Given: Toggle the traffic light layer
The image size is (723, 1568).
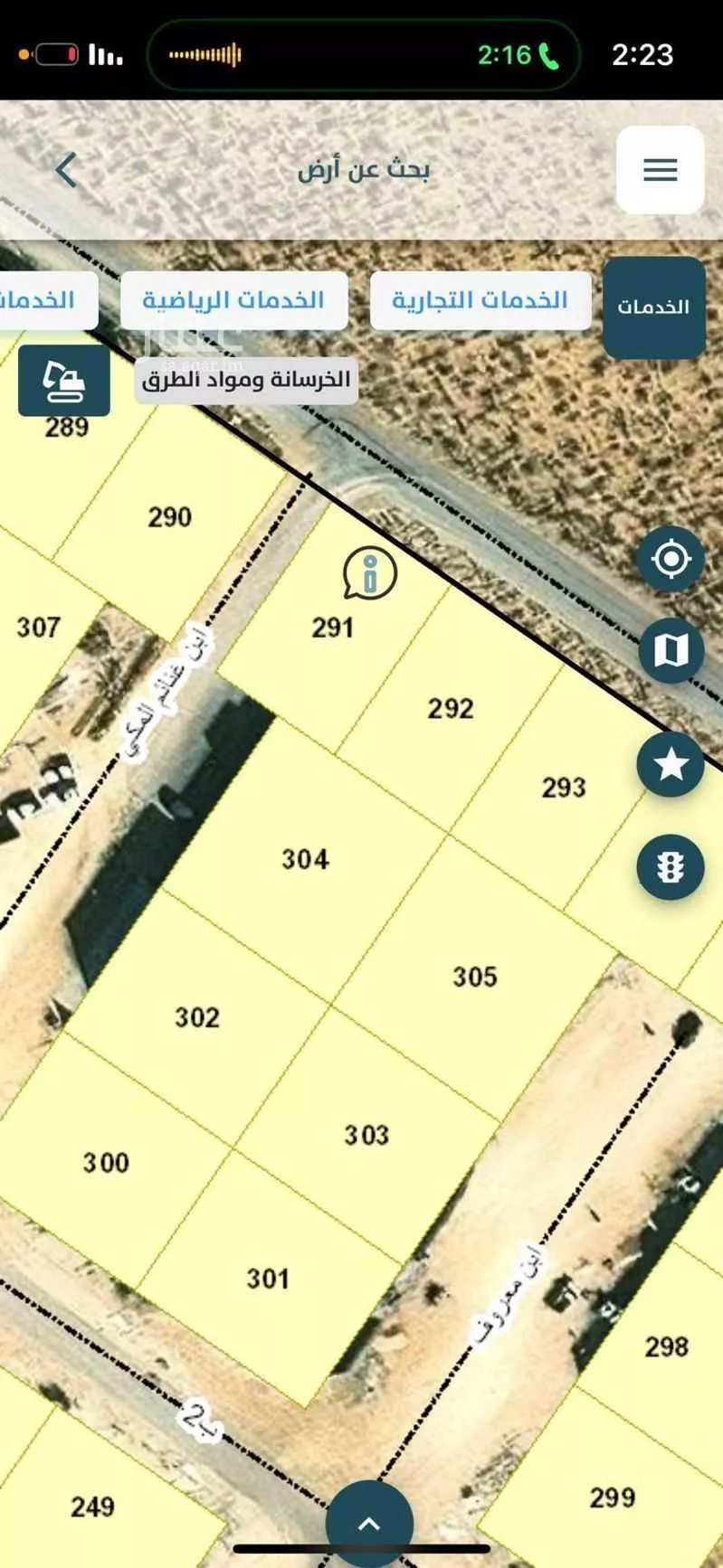Looking at the screenshot, I should tap(671, 868).
